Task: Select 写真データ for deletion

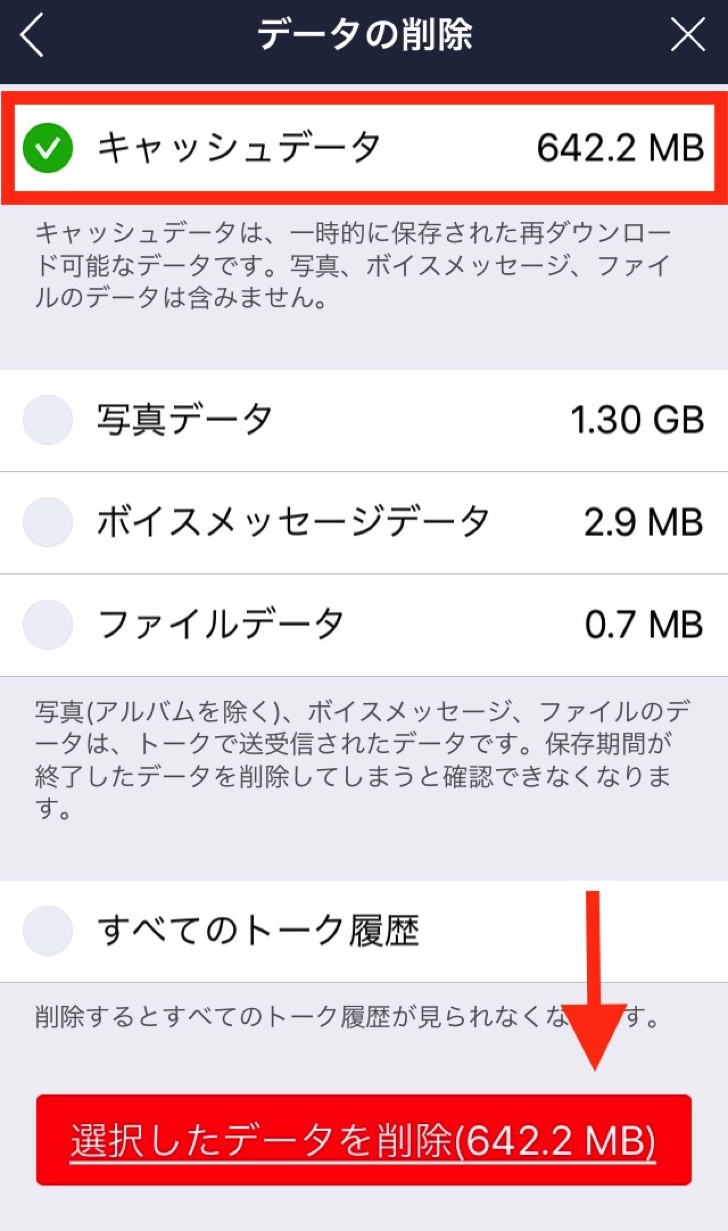Action: click(x=48, y=420)
